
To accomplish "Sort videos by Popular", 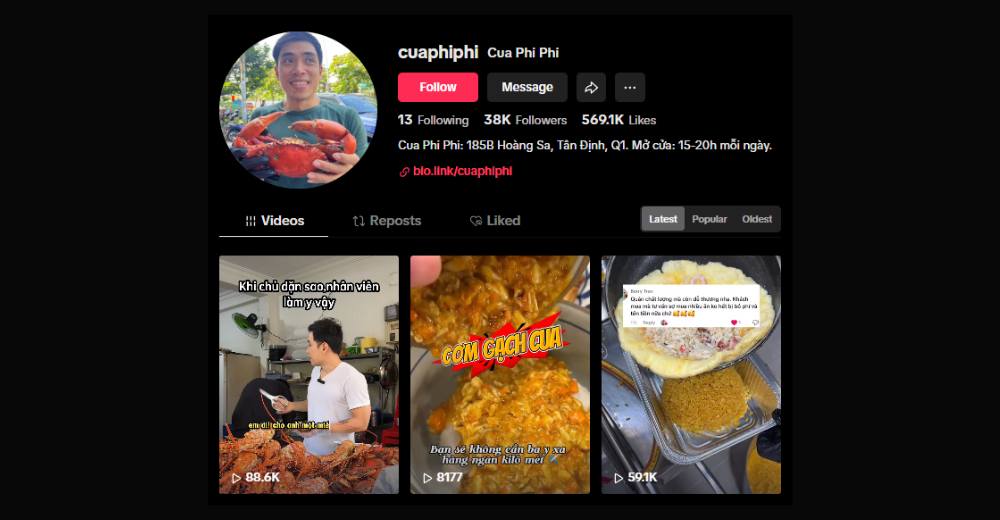I will point(709,219).
